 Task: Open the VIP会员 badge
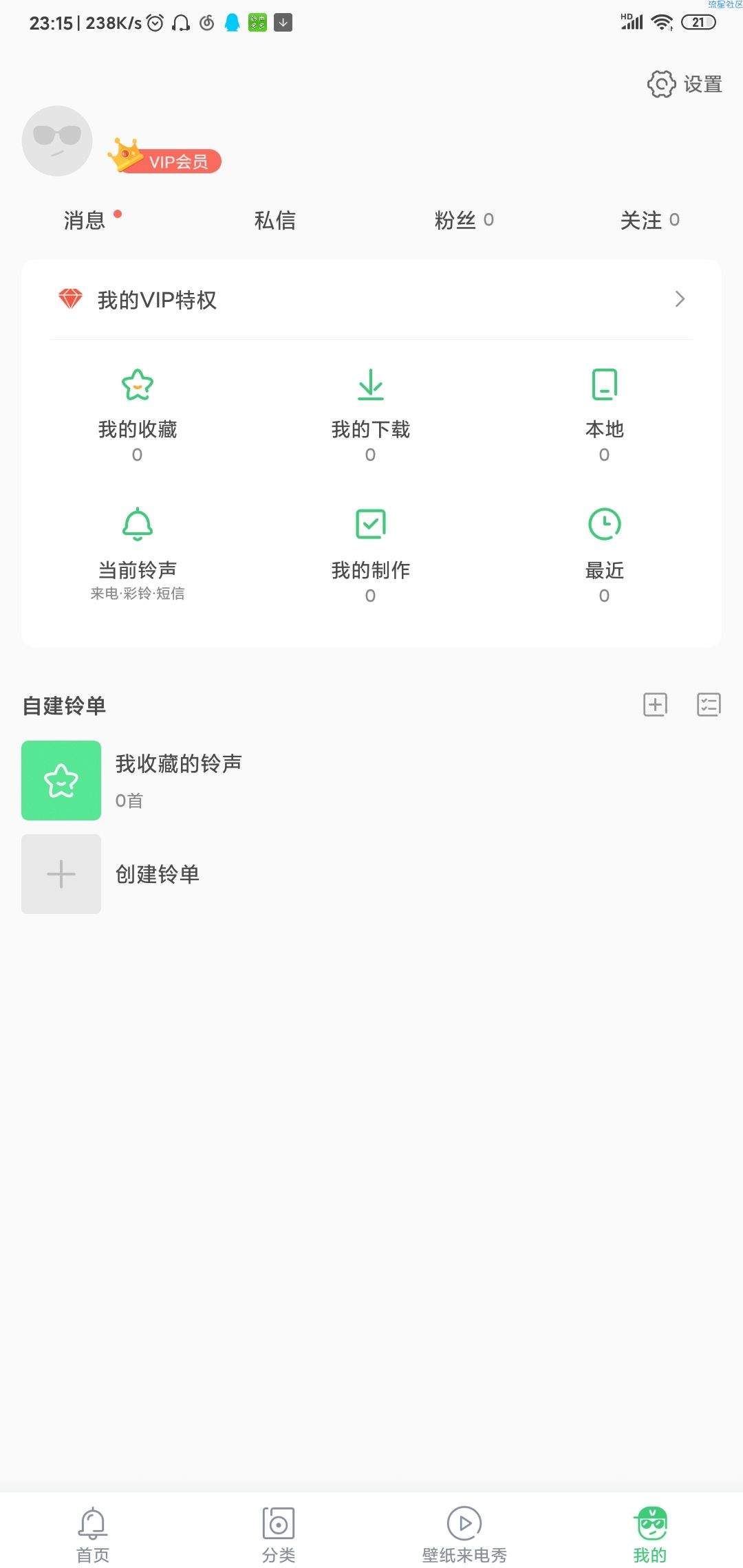(x=164, y=157)
